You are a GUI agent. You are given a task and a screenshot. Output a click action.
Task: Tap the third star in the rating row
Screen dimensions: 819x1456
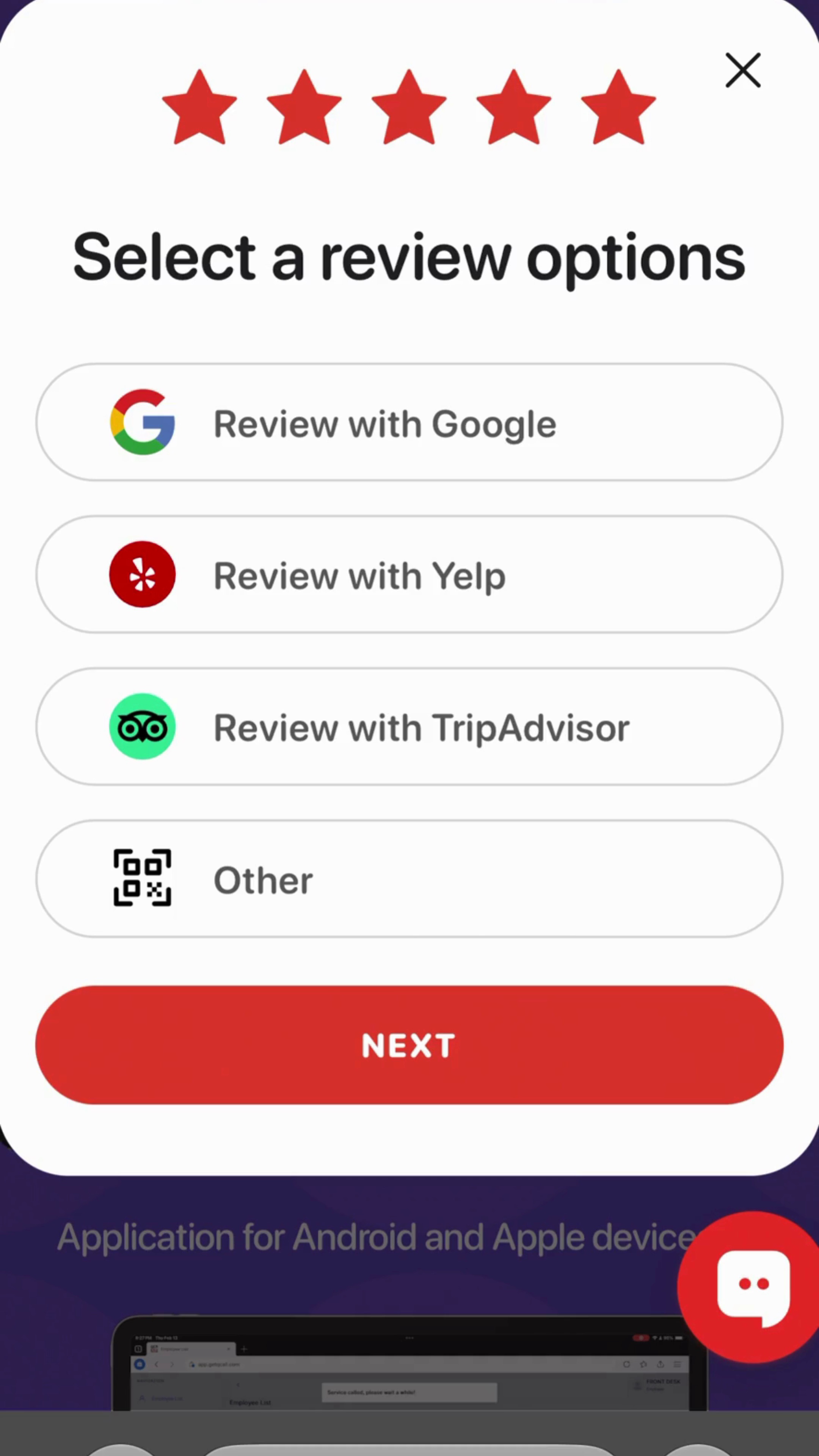[x=409, y=107]
